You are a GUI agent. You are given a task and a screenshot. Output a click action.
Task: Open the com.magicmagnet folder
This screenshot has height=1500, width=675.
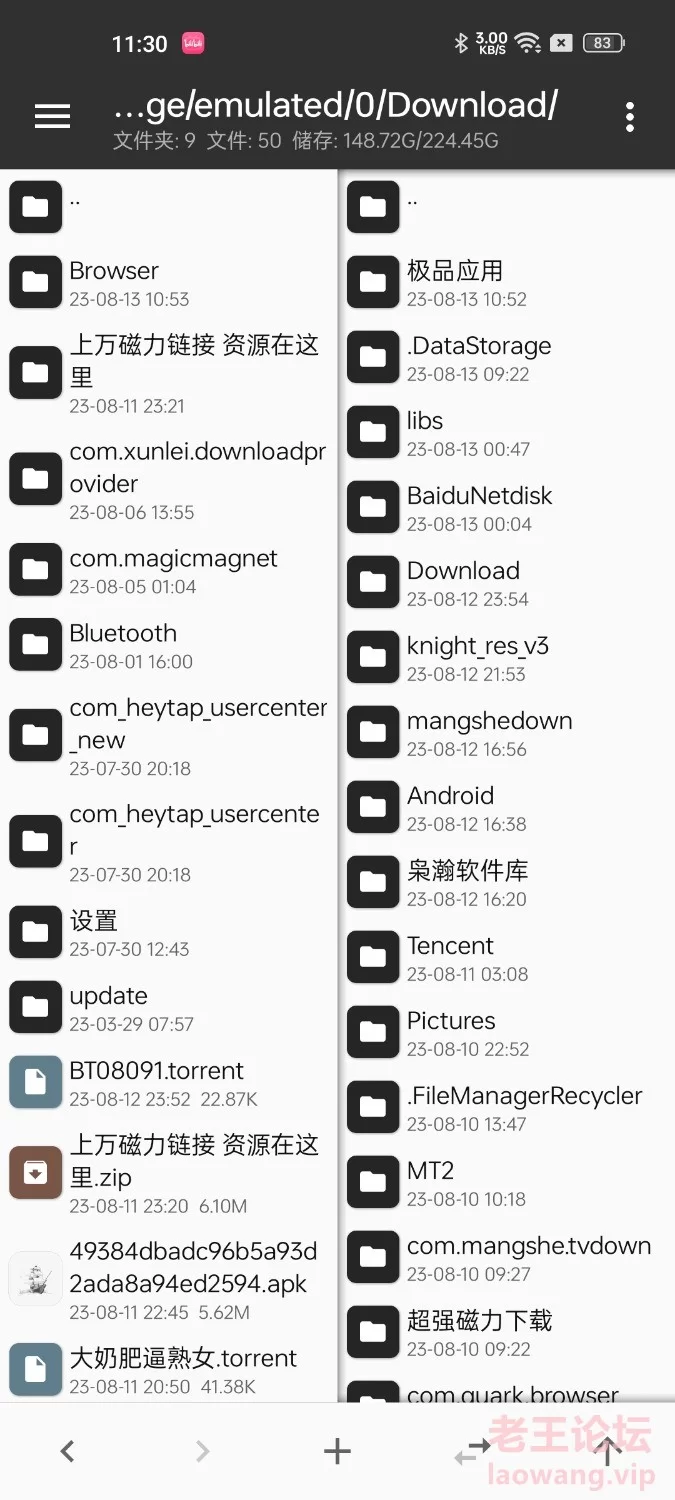pos(168,571)
